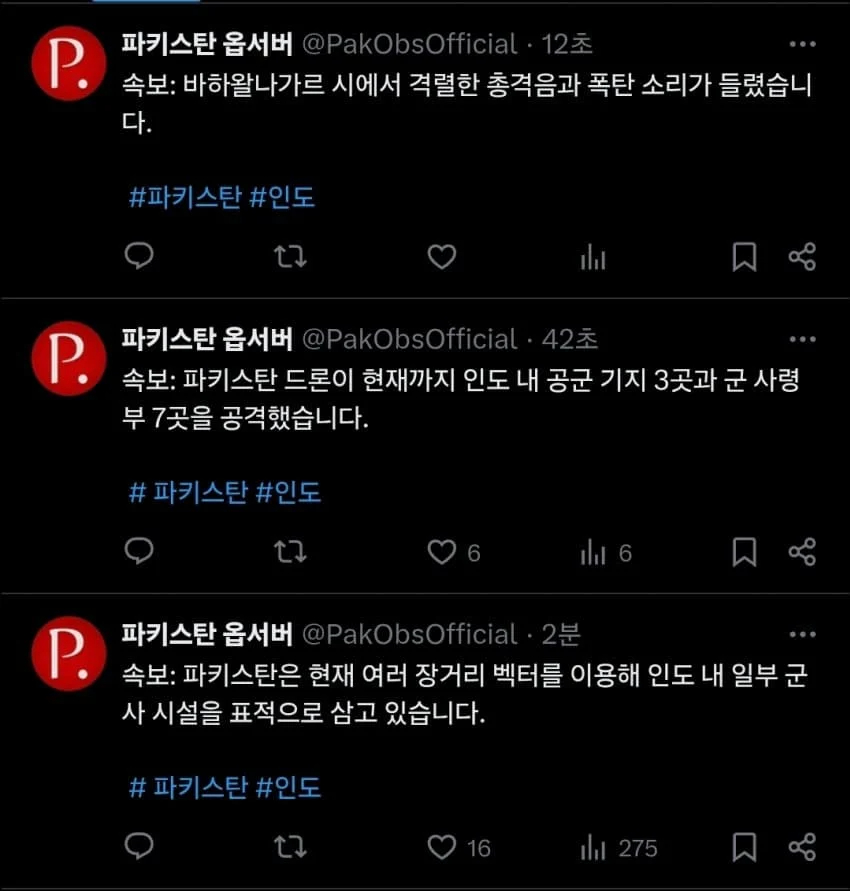This screenshot has height=891, width=850.
Task: Like the 12초 tweet about 총격음
Action: point(441,257)
